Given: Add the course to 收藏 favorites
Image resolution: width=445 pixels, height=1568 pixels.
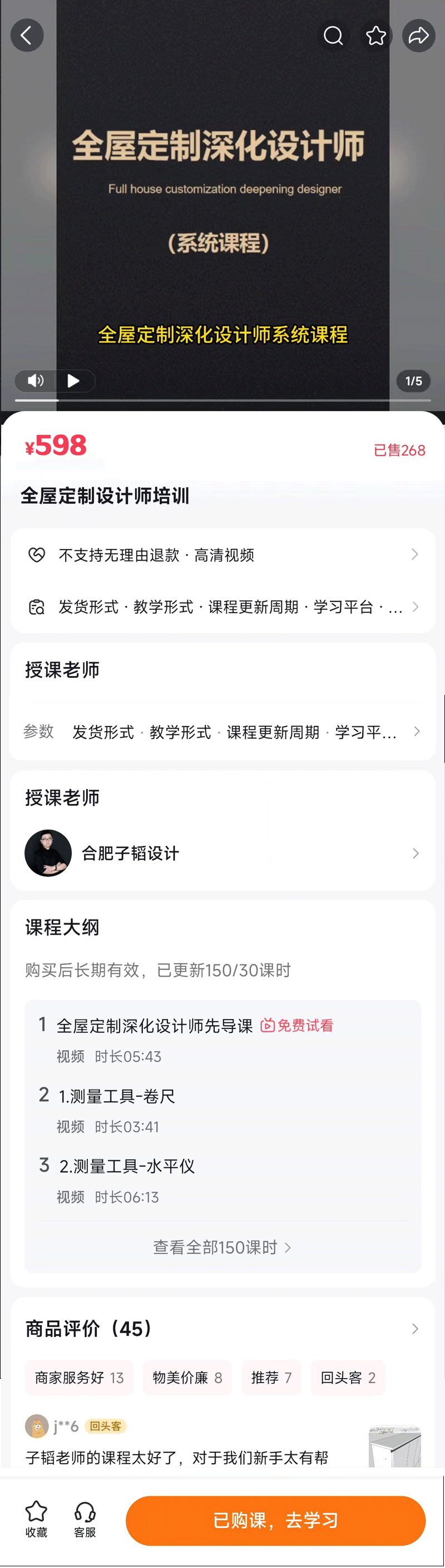Looking at the screenshot, I should point(37,1520).
